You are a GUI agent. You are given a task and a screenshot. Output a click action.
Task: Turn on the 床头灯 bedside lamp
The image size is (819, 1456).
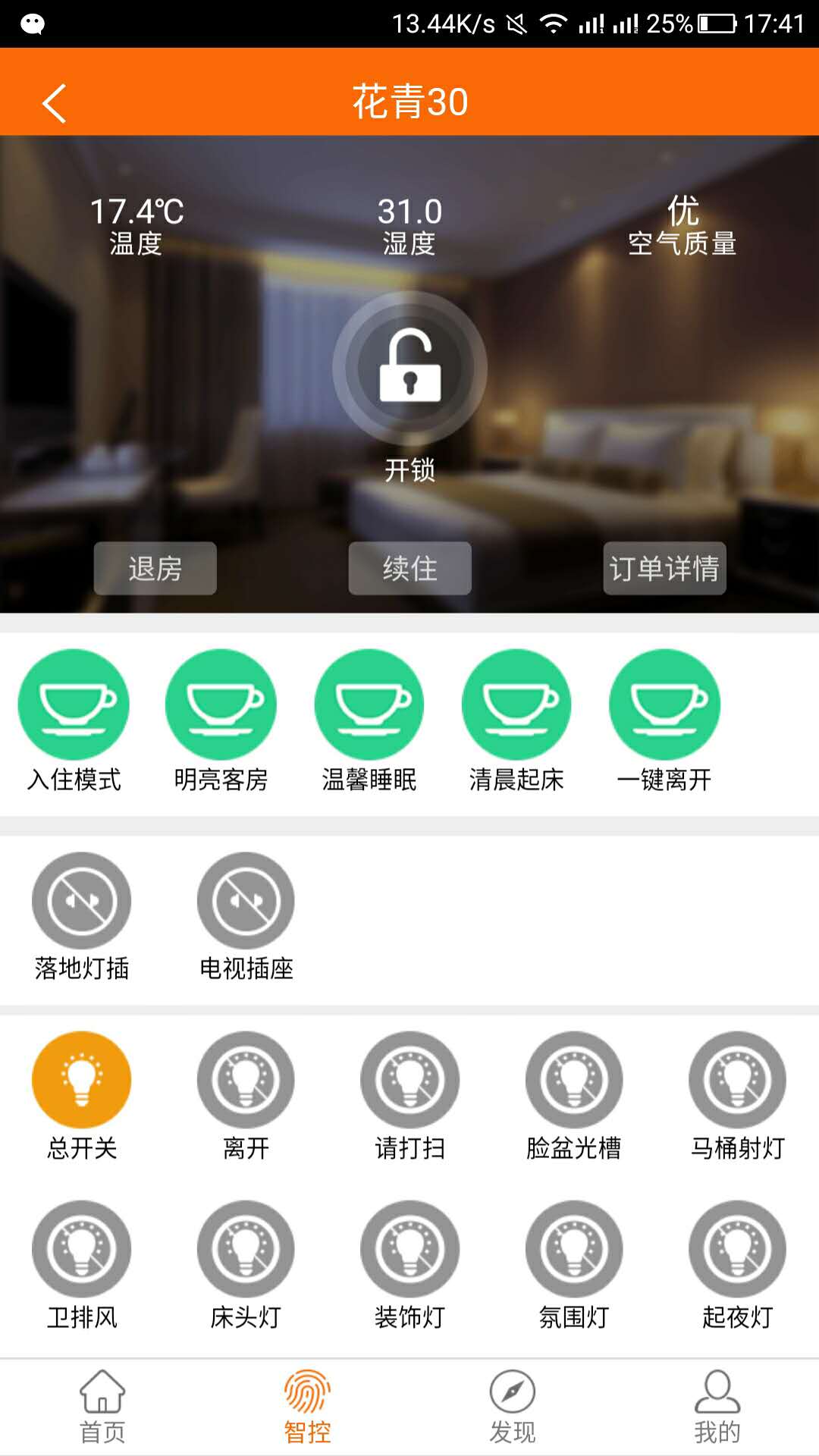[x=246, y=1249]
